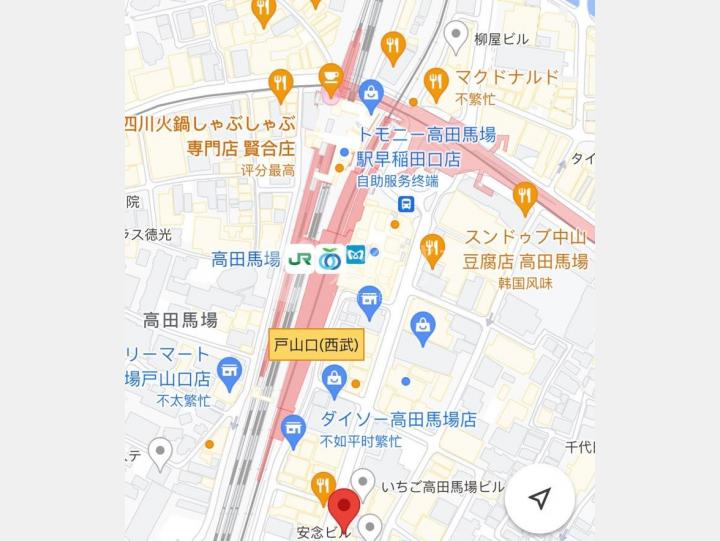Open the Ichigo Takadanobaba Building (いちご高田馬場ビル) pin
720x541 pixels.
(362, 484)
